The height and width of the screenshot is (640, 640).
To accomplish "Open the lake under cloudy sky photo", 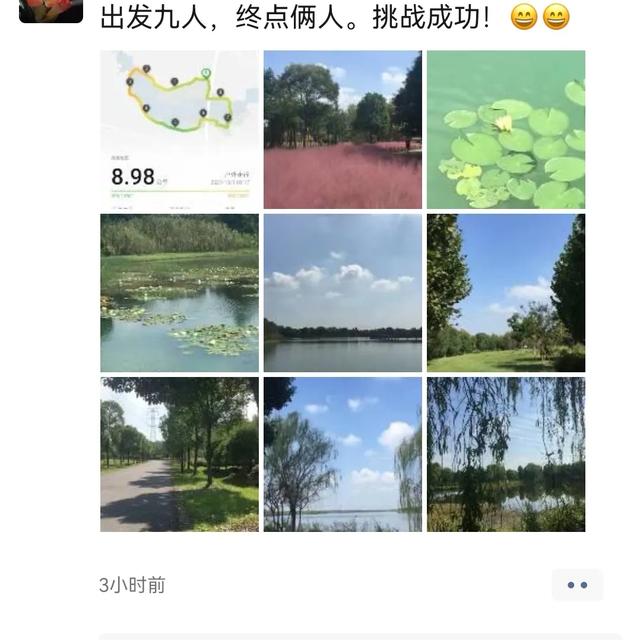I will (x=343, y=293).
